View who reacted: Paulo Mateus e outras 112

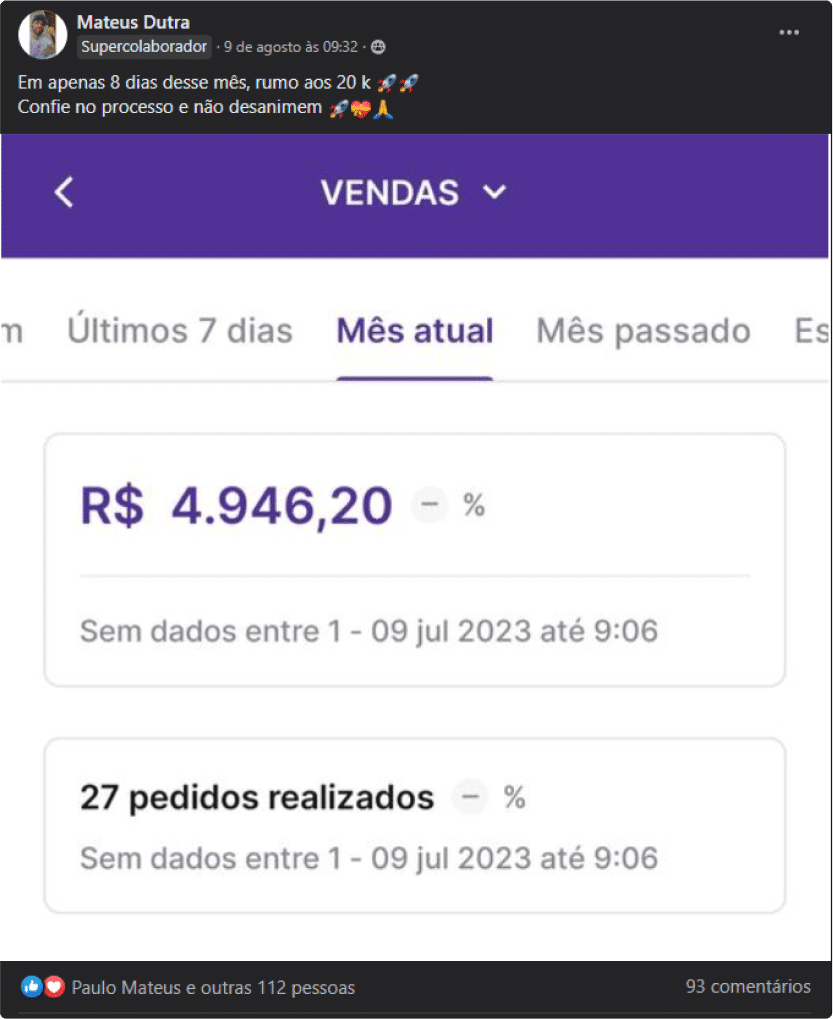click(x=212, y=988)
